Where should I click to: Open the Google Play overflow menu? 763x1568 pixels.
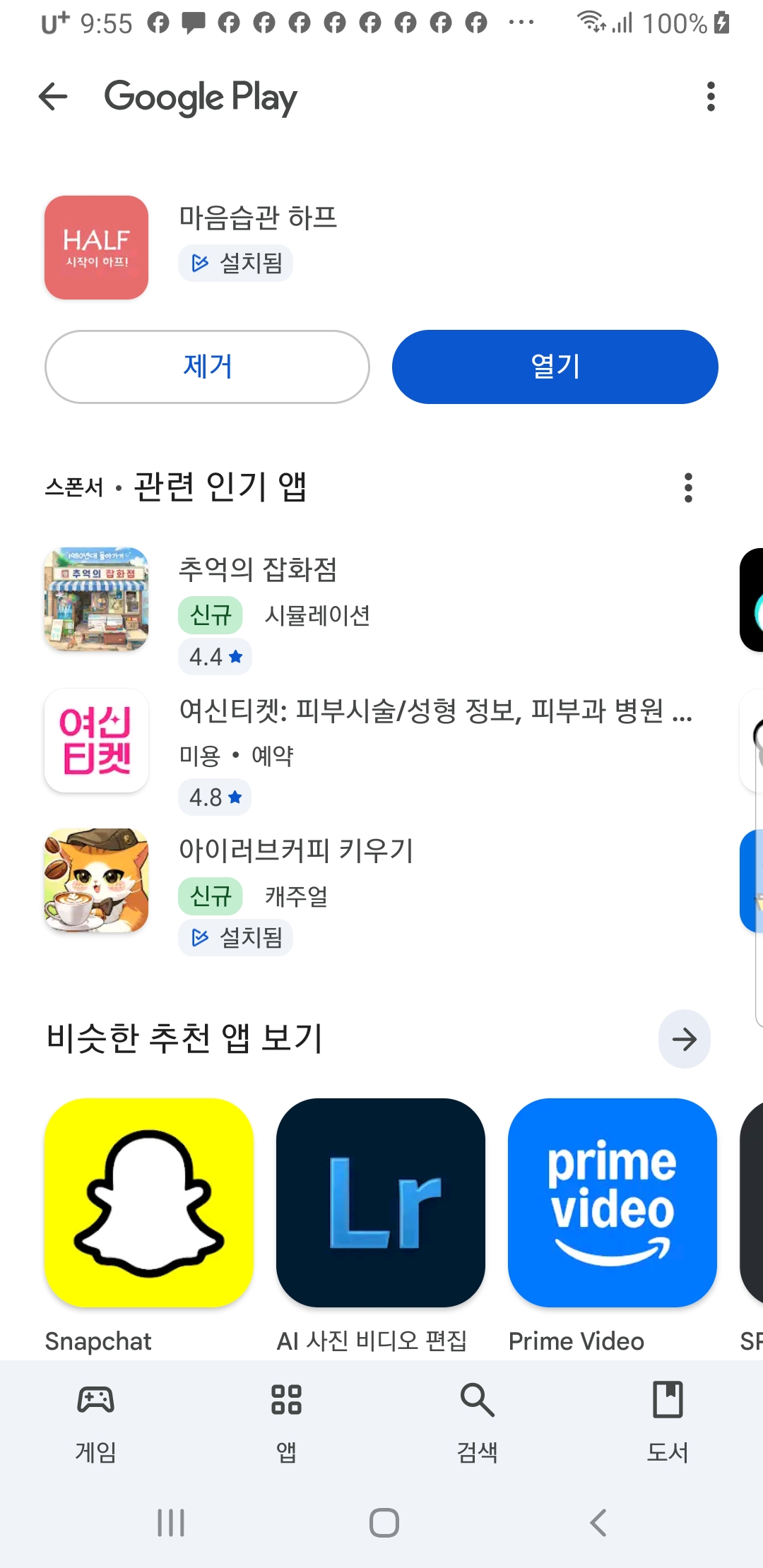coord(711,97)
